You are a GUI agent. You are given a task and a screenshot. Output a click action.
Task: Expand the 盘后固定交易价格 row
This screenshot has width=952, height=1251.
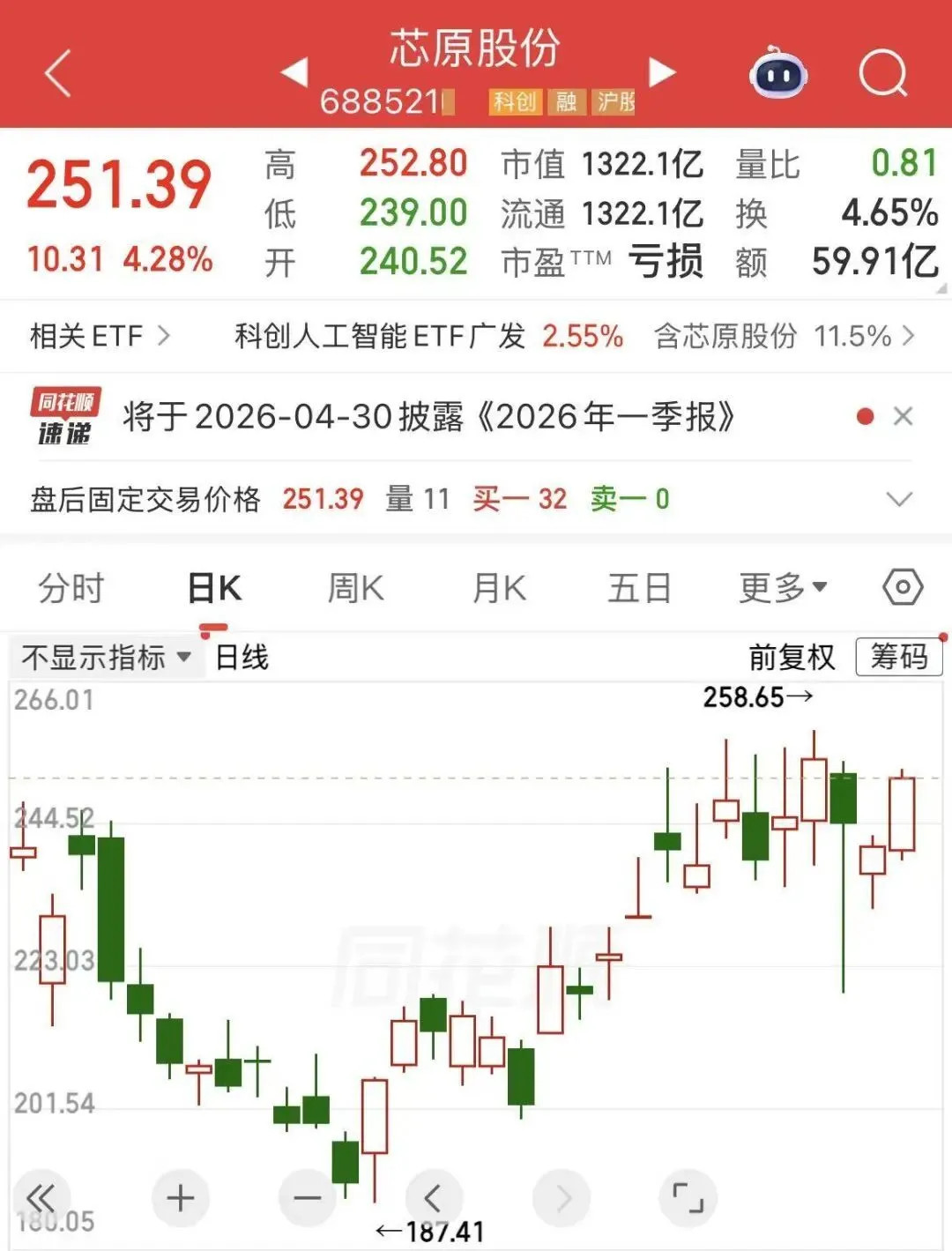tap(898, 500)
